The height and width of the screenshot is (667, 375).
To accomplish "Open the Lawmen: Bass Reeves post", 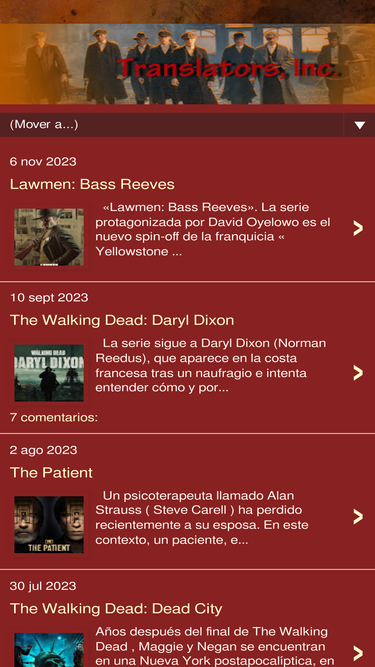I will pos(92,184).
